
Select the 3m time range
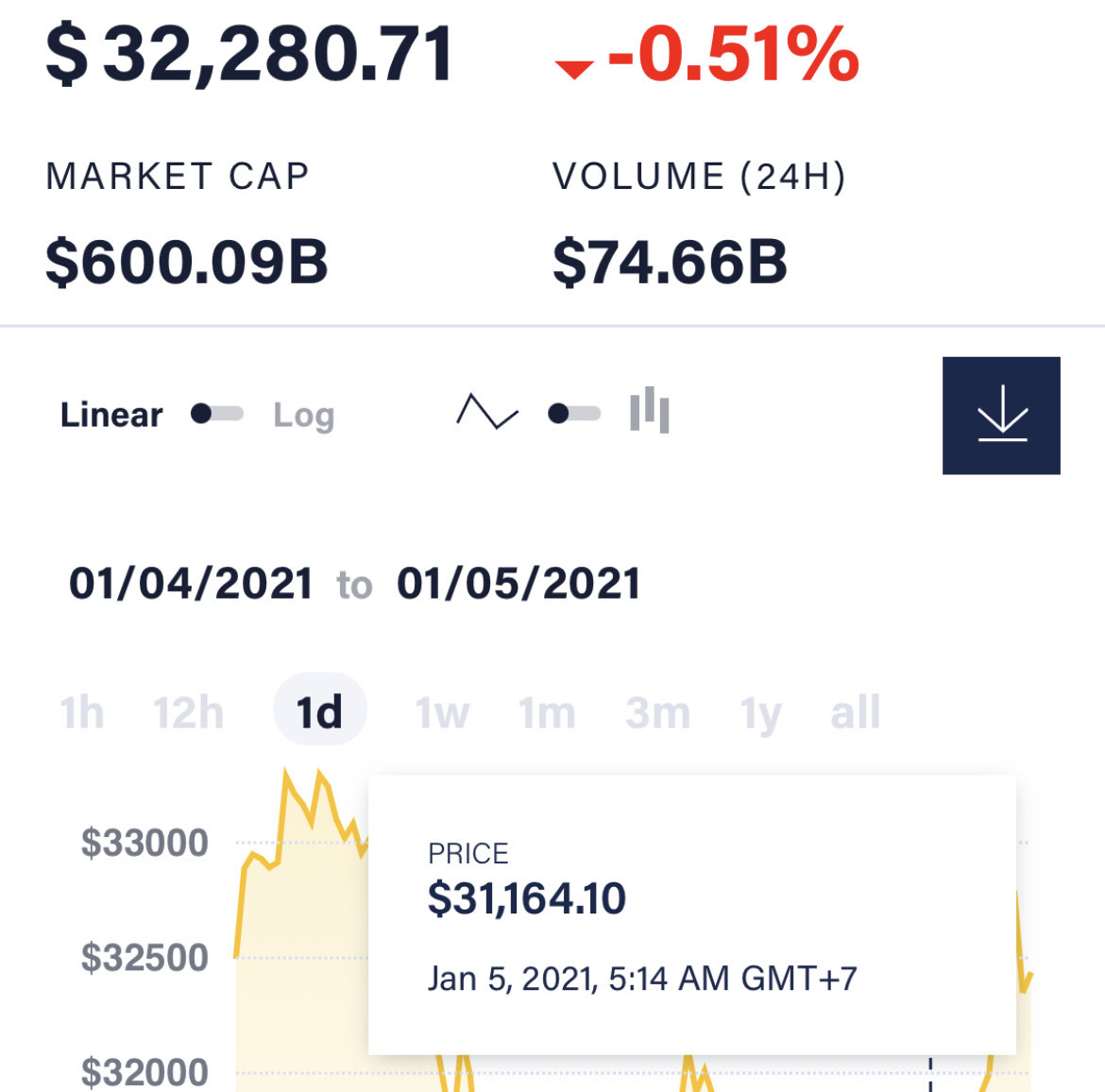(x=657, y=712)
